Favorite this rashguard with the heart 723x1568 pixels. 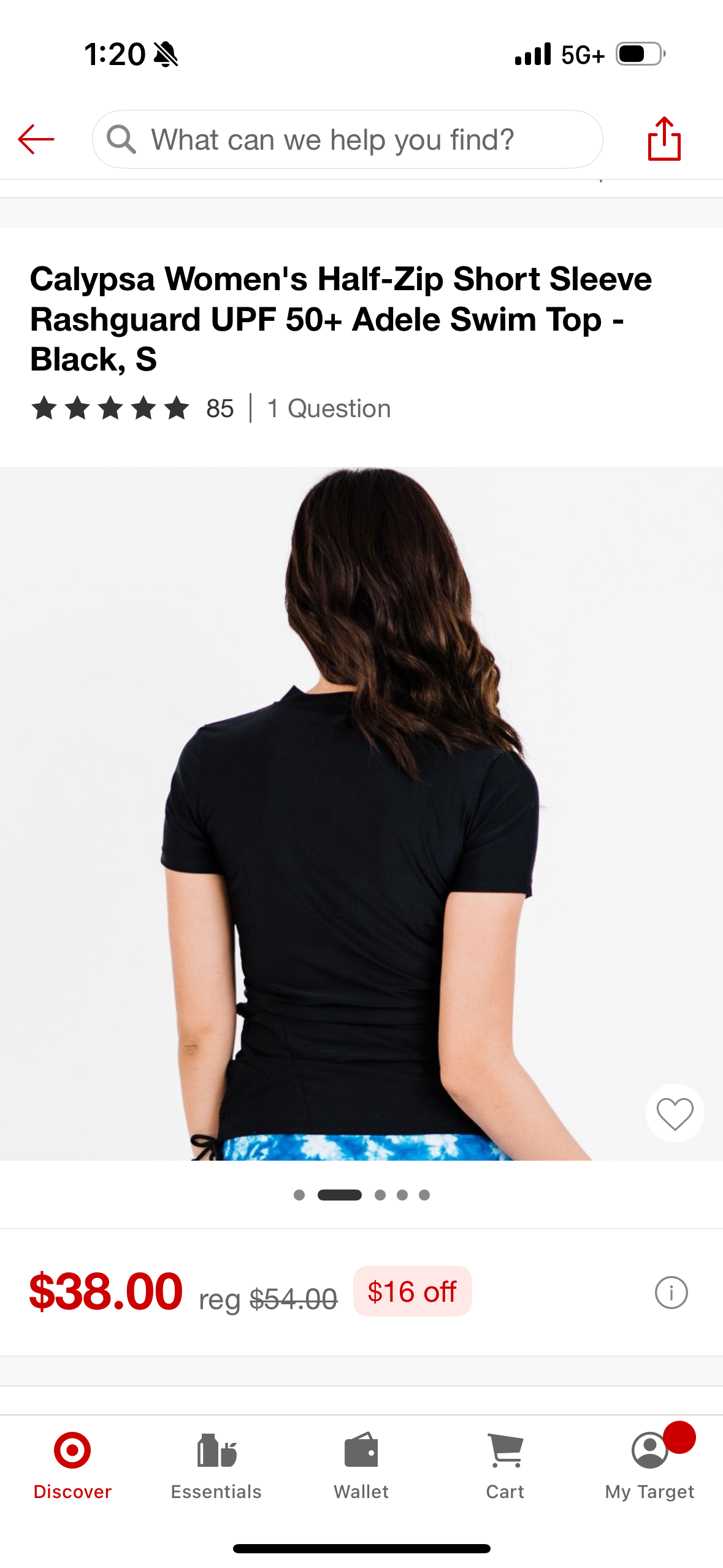pyautogui.click(x=675, y=1113)
